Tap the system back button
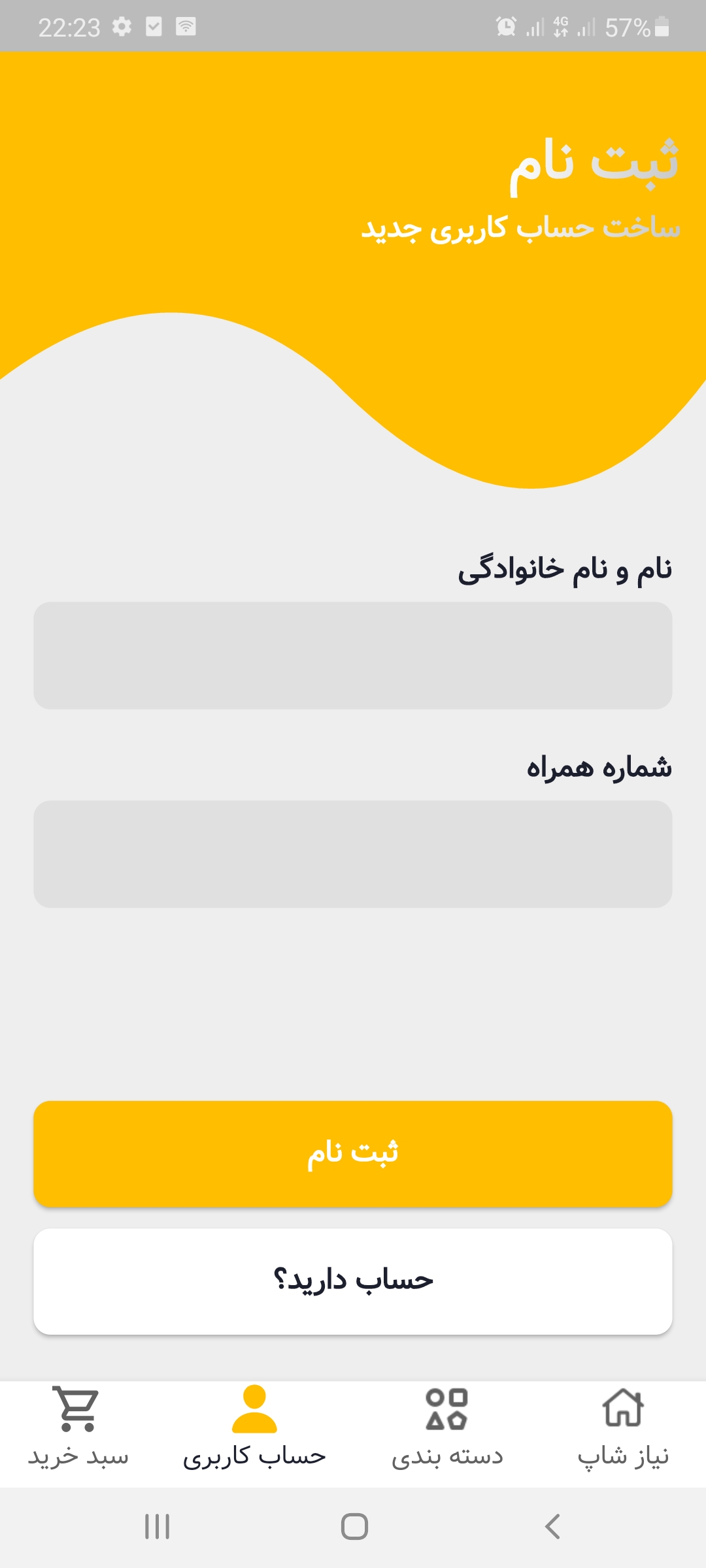The image size is (706, 1568). pyautogui.click(x=552, y=1527)
